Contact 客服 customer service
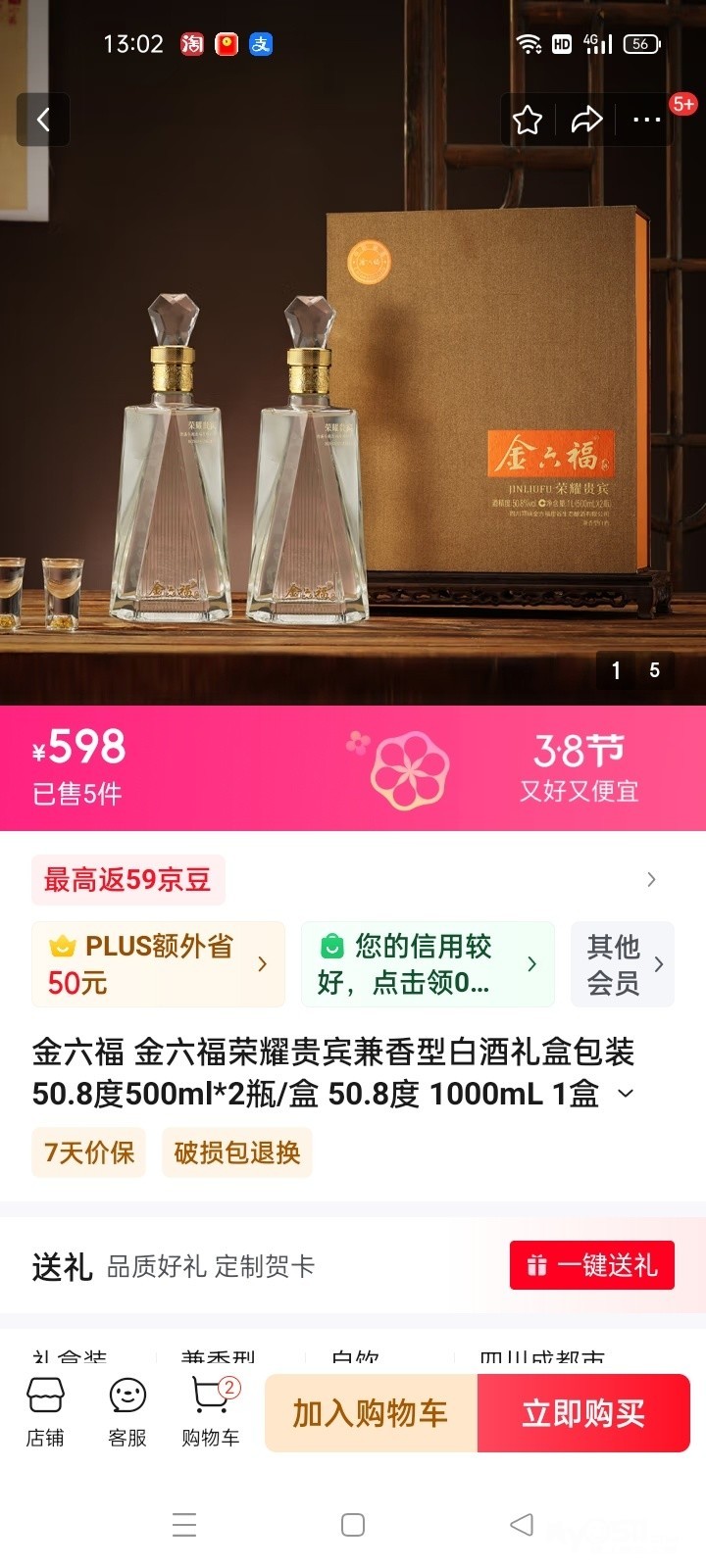The width and height of the screenshot is (706, 1568). 127,1412
